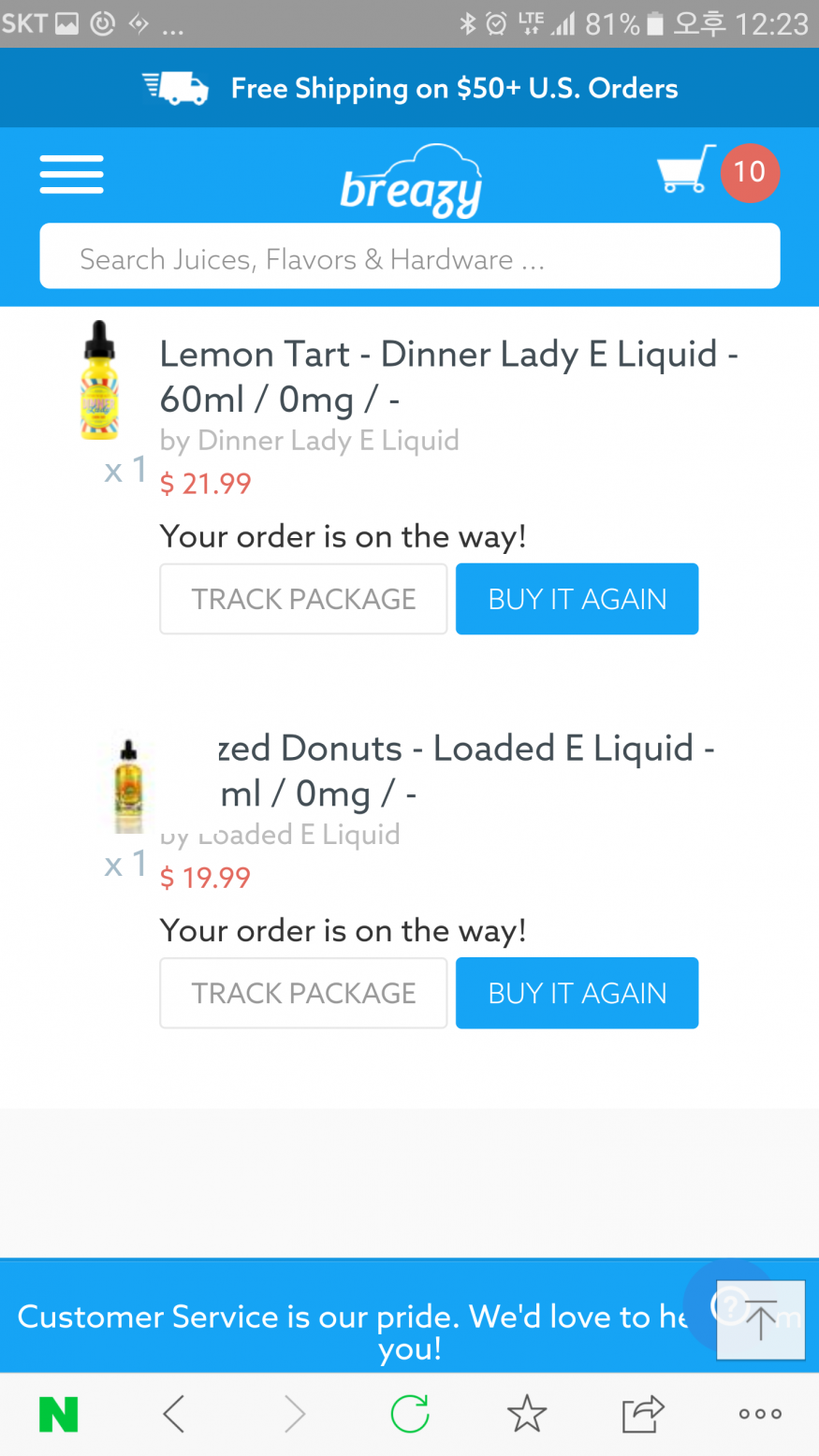The width and height of the screenshot is (819, 1456).
Task: Open the shopping cart
Action: pyautogui.click(x=688, y=170)
